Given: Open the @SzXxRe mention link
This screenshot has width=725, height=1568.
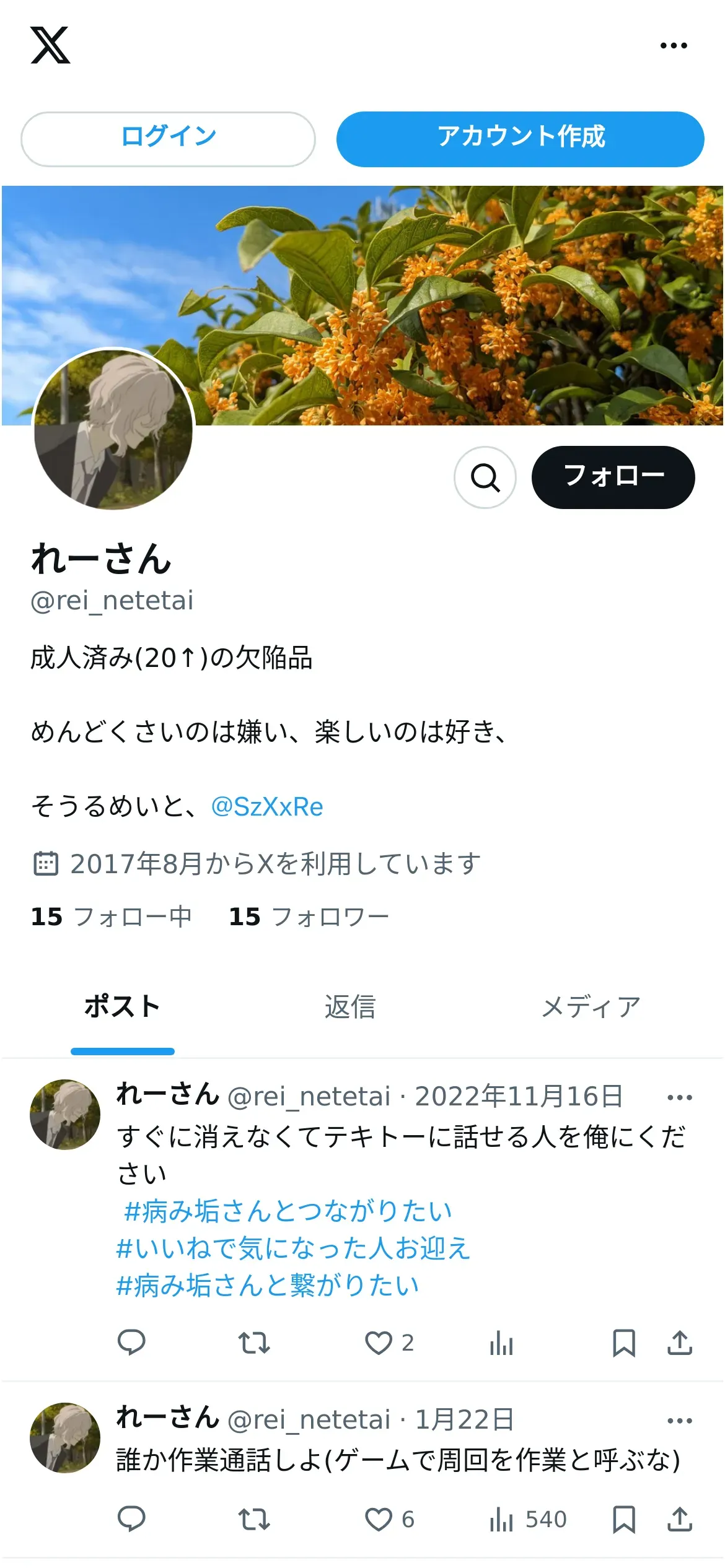Looking at the screenshot, I should click(x=267, y=806).
